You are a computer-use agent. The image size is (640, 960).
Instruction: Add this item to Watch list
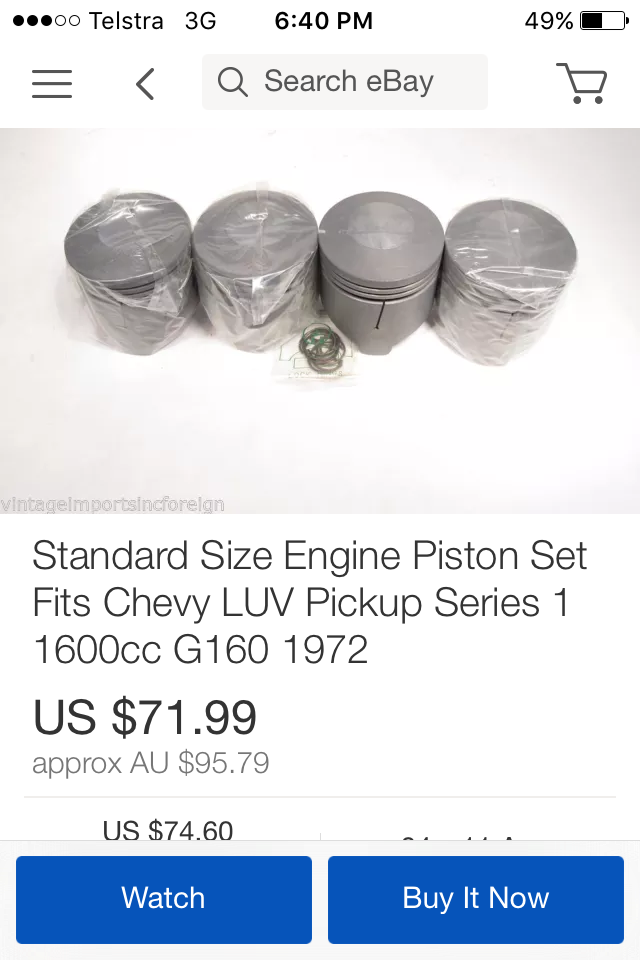[164, 898]
